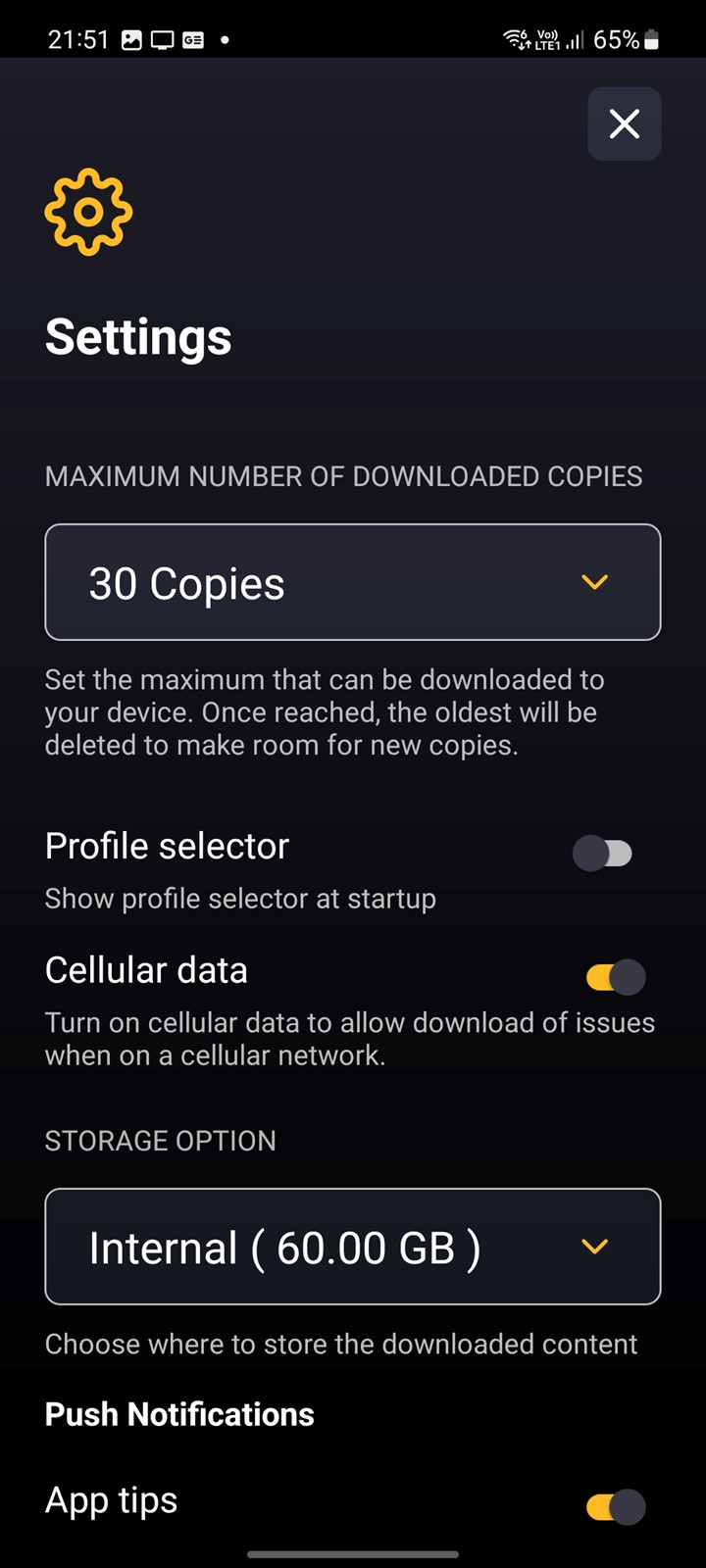Expand the Internal storage option dropdown
This screenshot has width=706, height=1568.
353,1247
